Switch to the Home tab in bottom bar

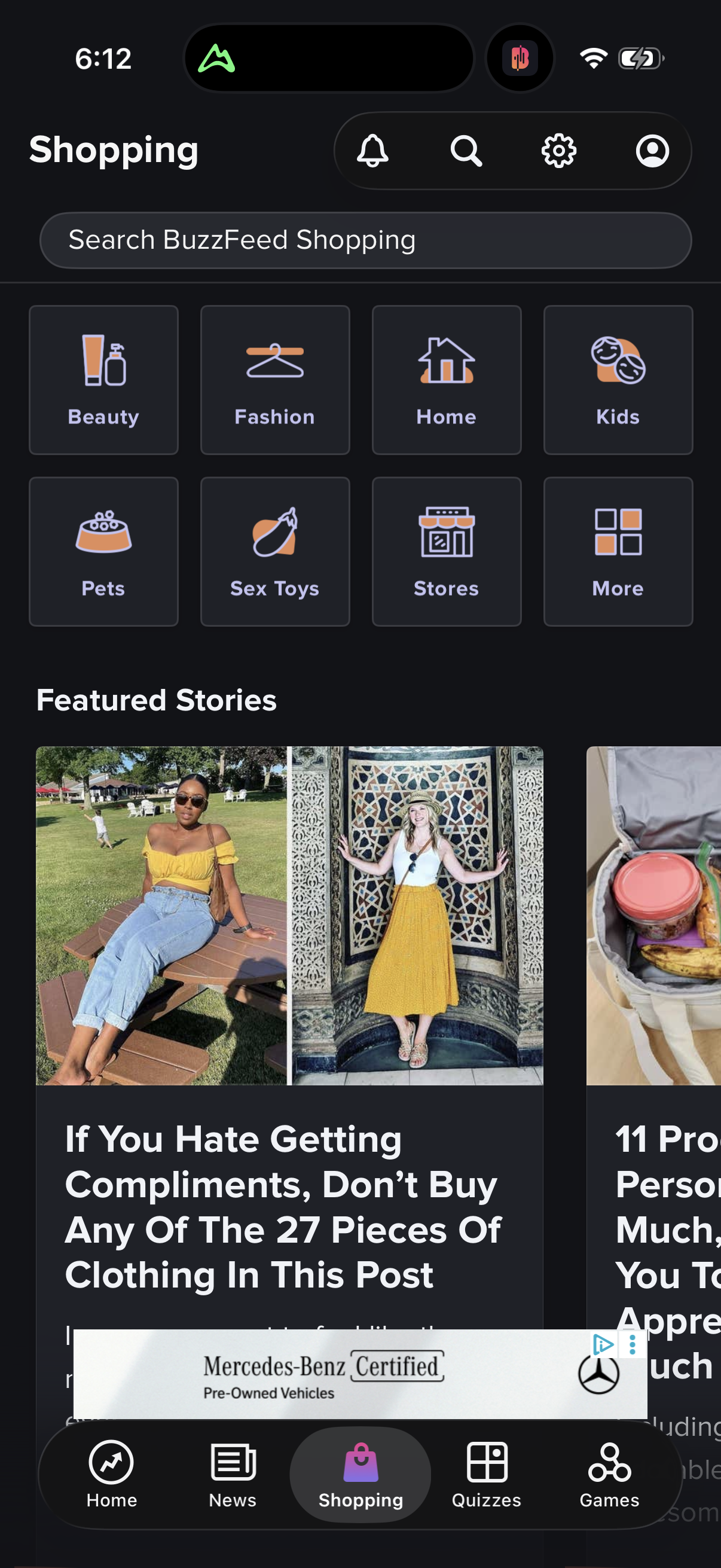point(111,1474)
